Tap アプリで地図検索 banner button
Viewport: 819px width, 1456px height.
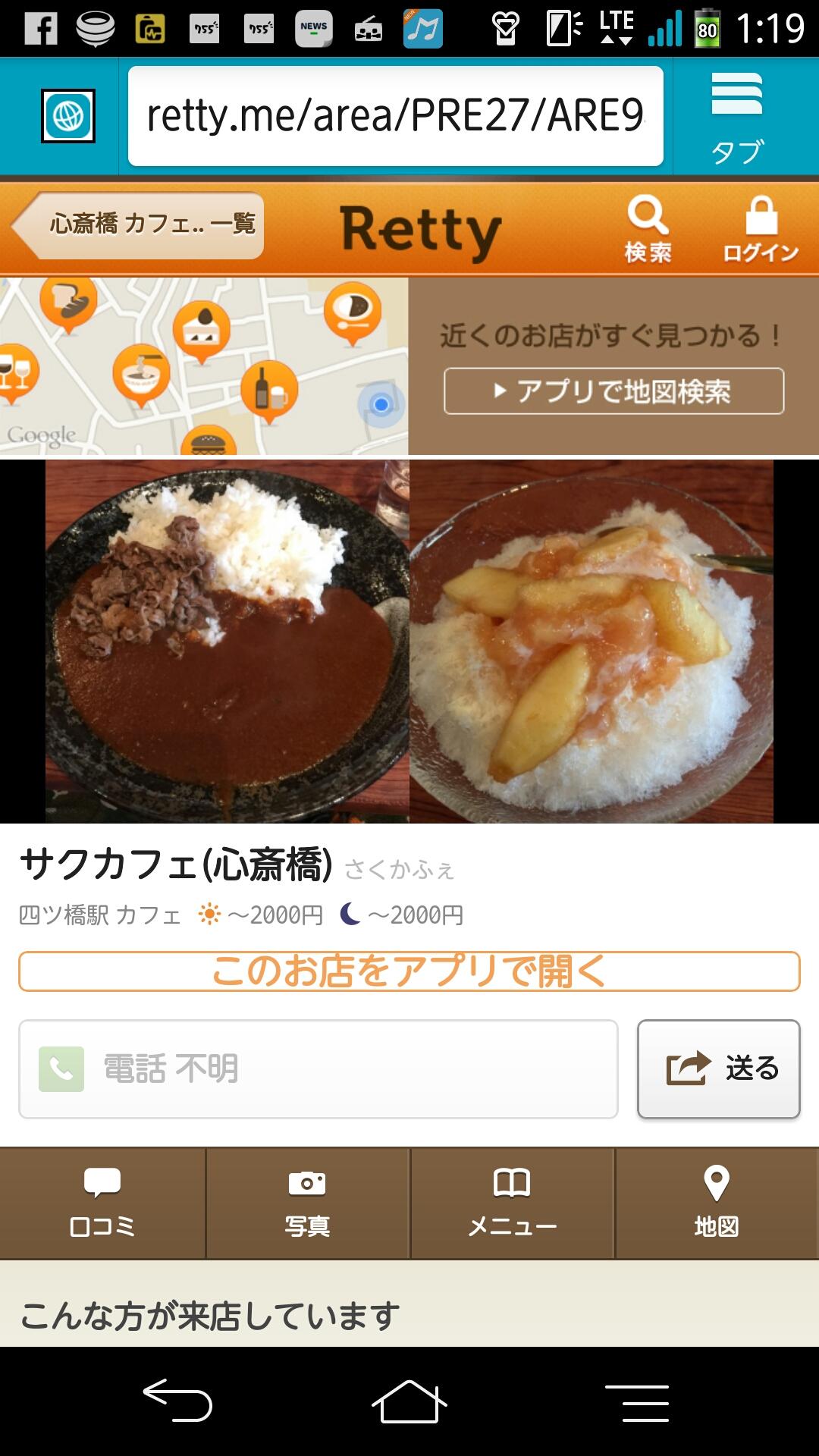click(613, 391)
